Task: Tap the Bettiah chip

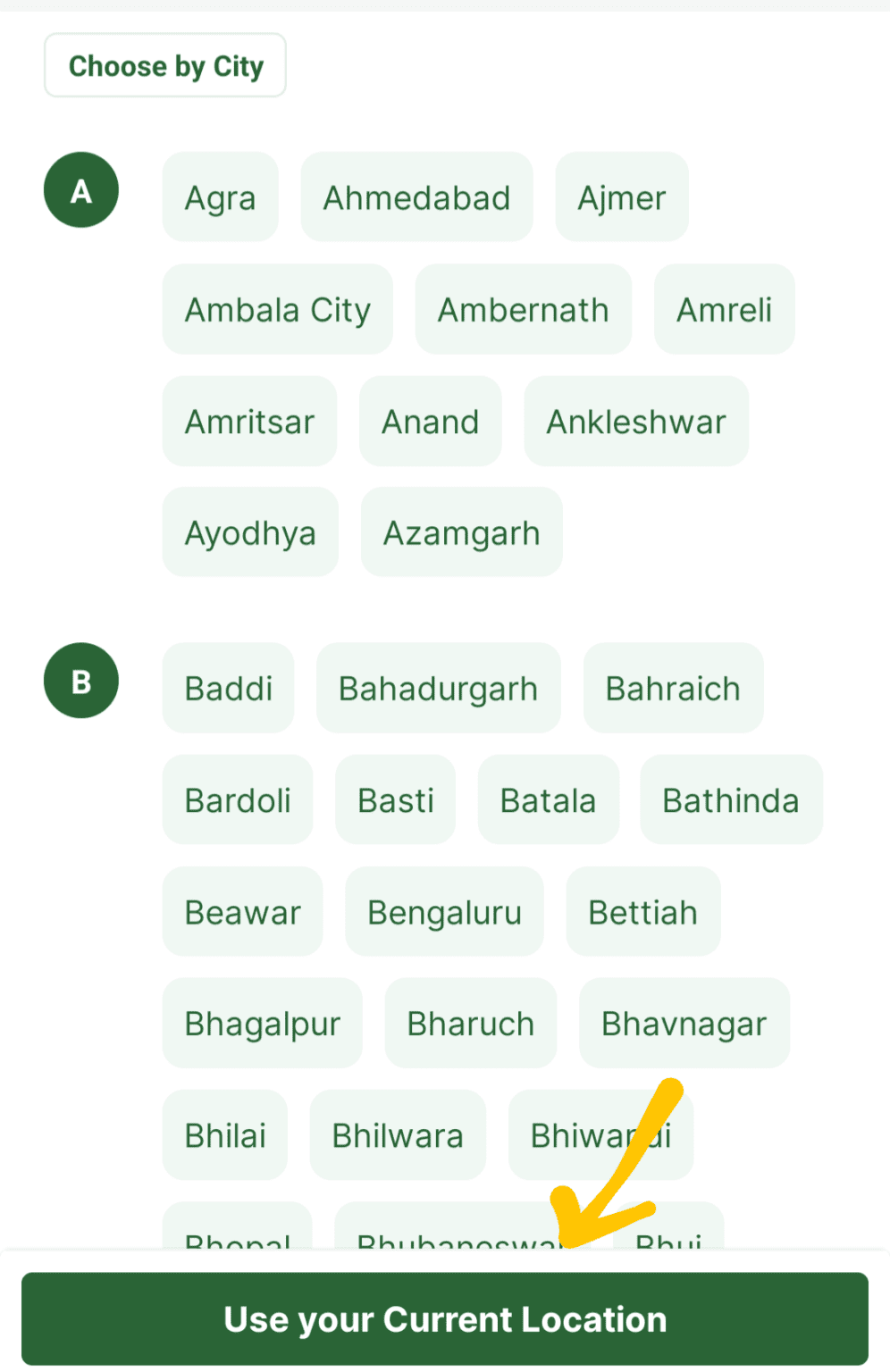Action: point(642,911)
